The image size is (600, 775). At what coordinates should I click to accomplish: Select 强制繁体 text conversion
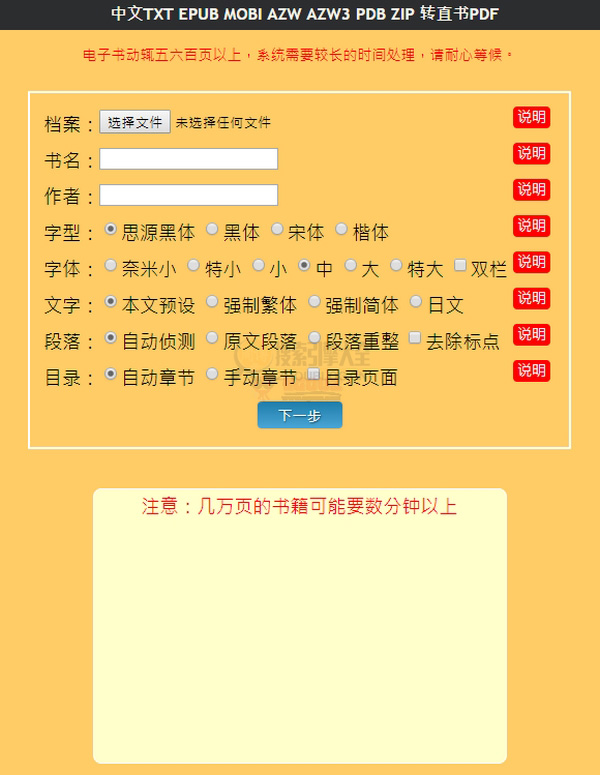point(212,302)
